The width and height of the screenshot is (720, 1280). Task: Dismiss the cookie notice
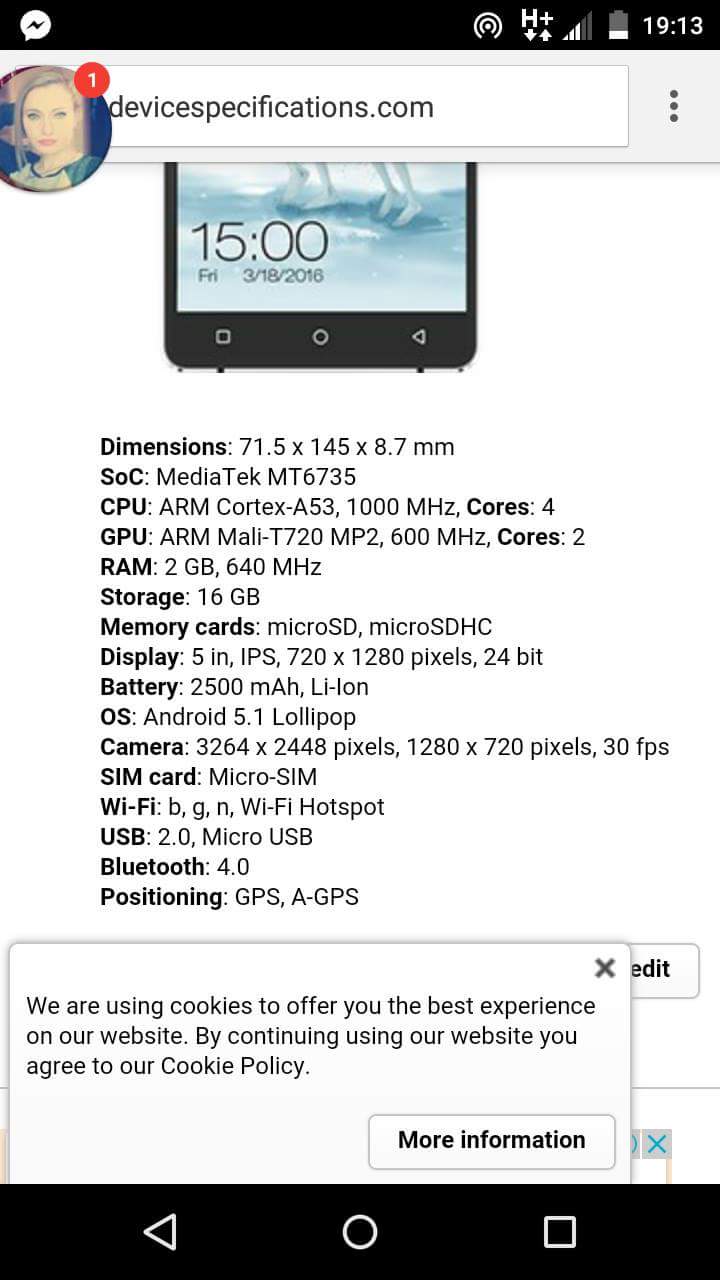pos(604,967)
